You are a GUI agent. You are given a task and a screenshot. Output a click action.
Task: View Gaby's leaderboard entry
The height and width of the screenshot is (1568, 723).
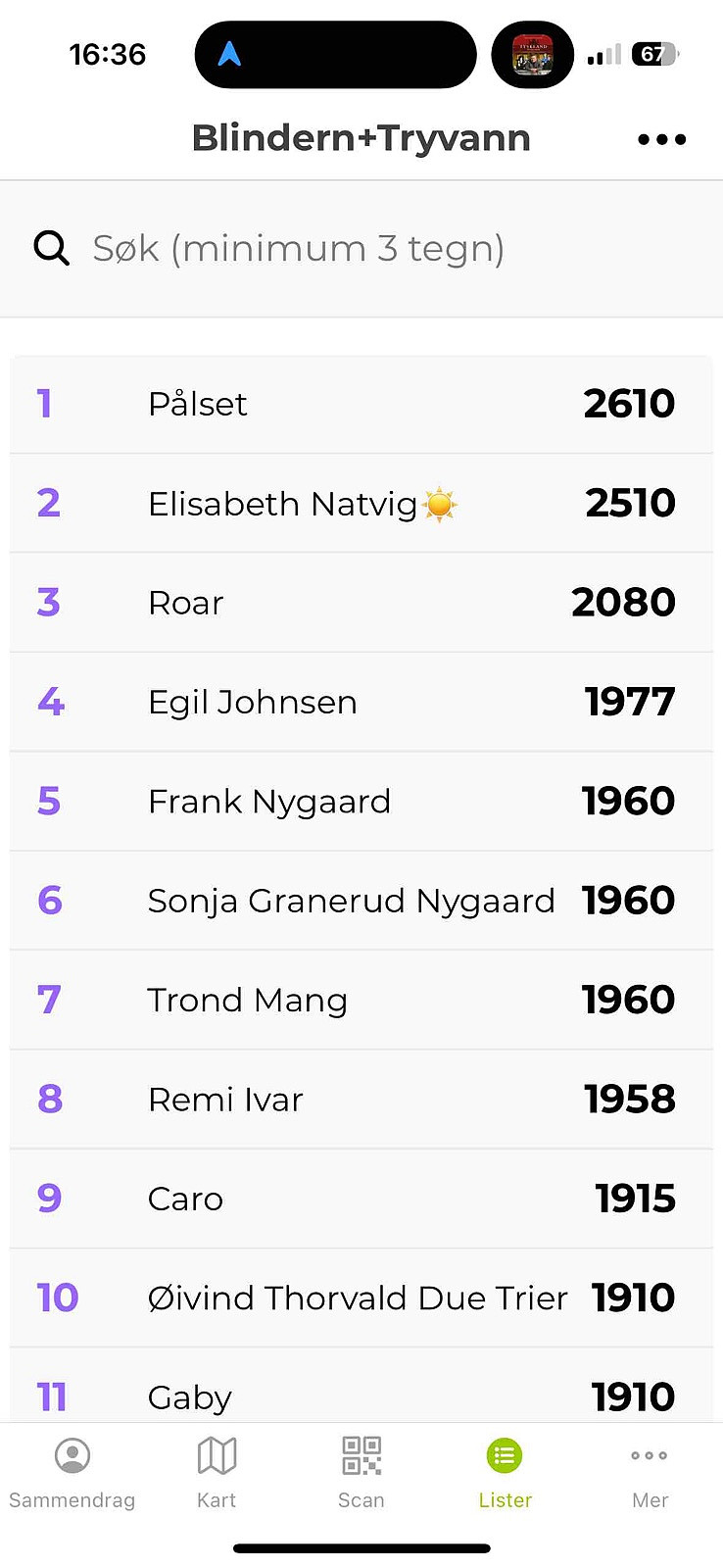pos(361,1386)
